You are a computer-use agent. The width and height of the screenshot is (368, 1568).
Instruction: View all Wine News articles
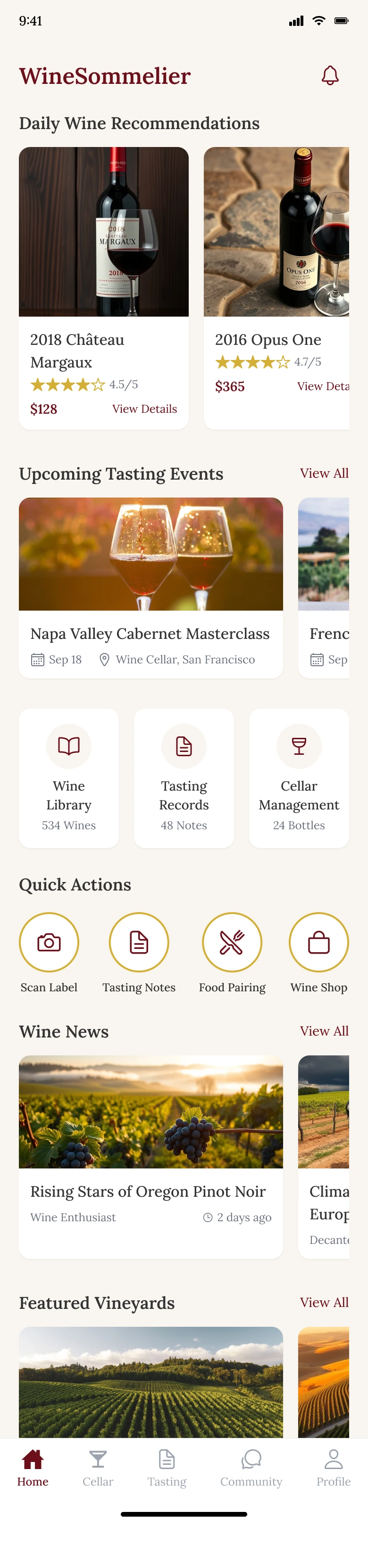[324, 1031]
